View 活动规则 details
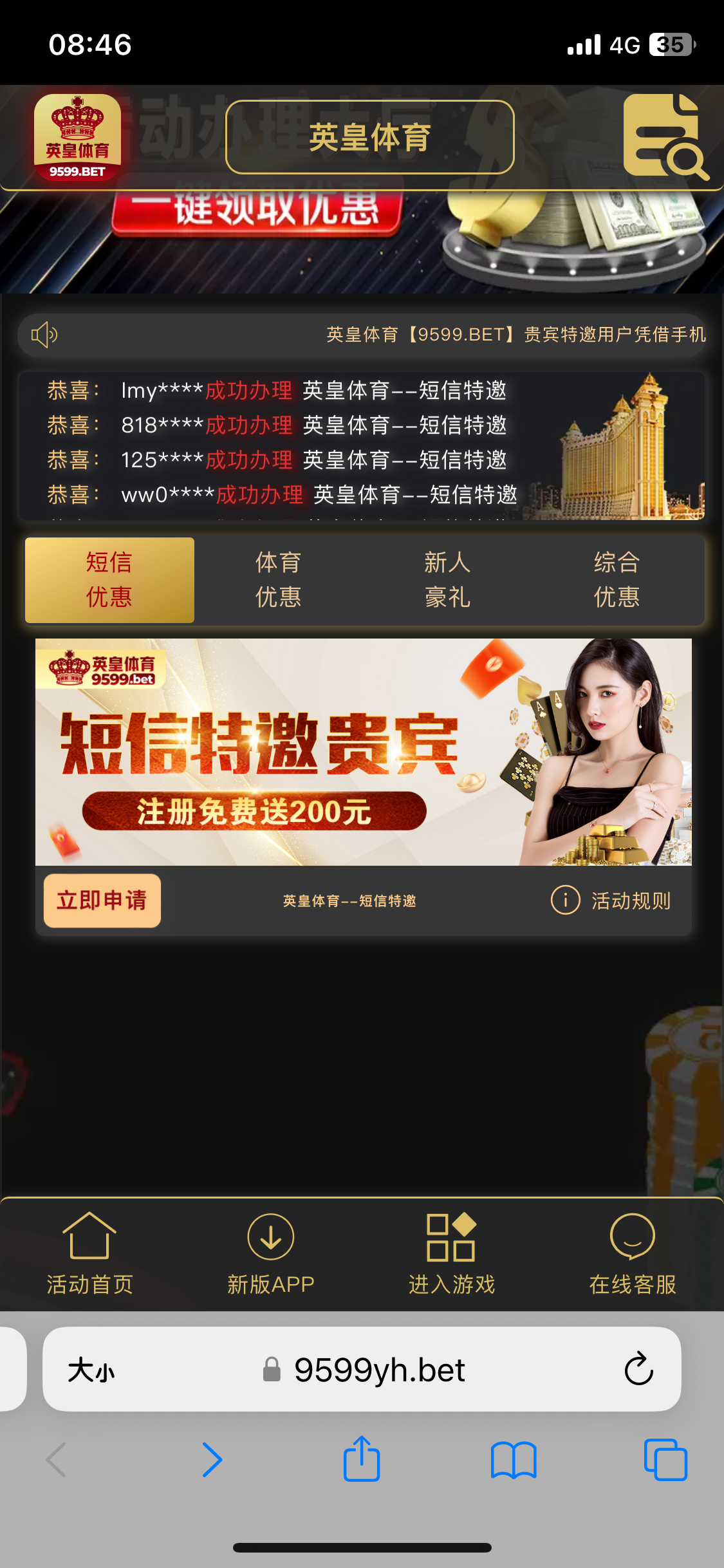This screenshot has width=724, height=1568. (x=611, y=900)
